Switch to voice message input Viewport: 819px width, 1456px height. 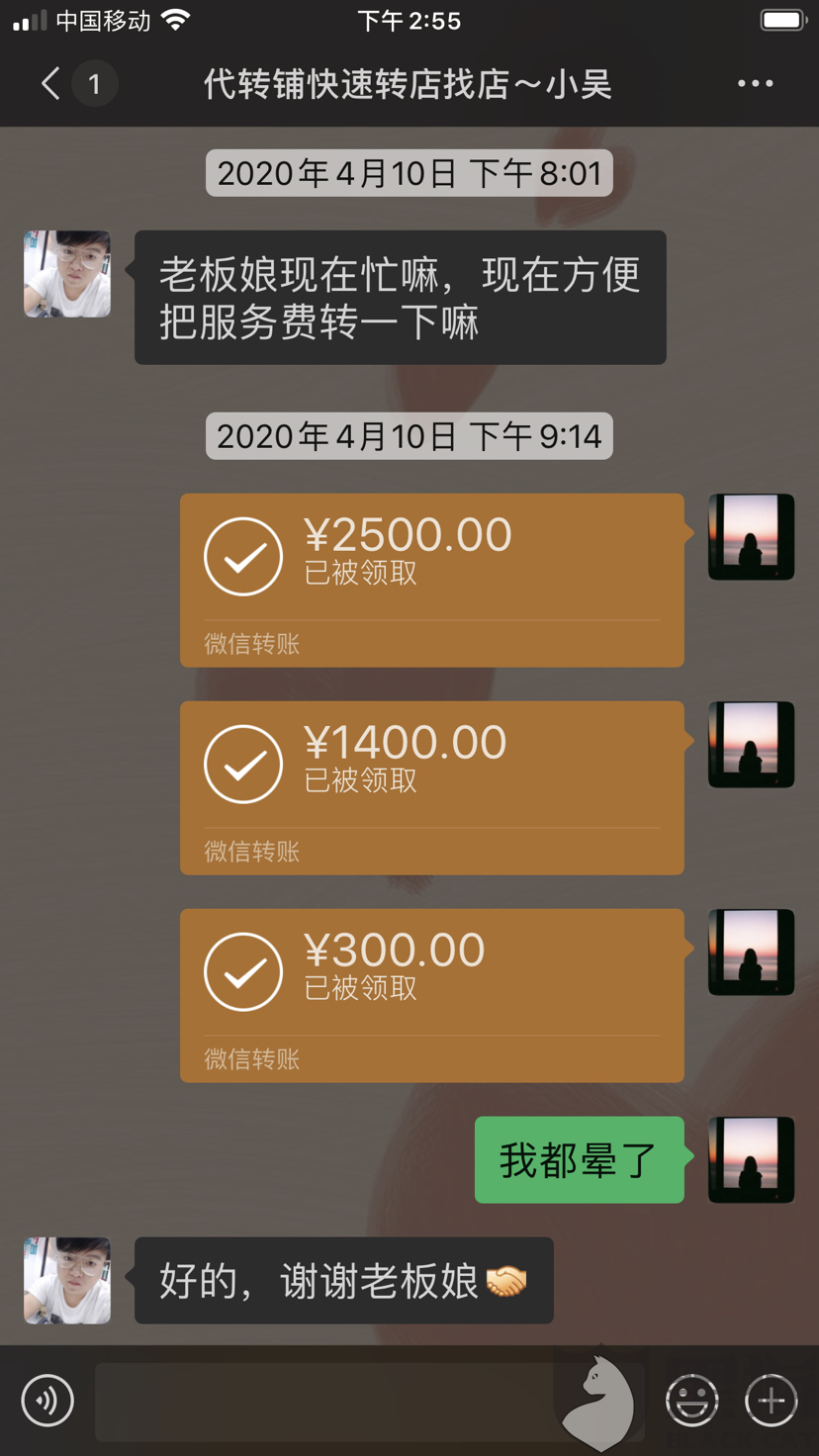point(47,1401)
